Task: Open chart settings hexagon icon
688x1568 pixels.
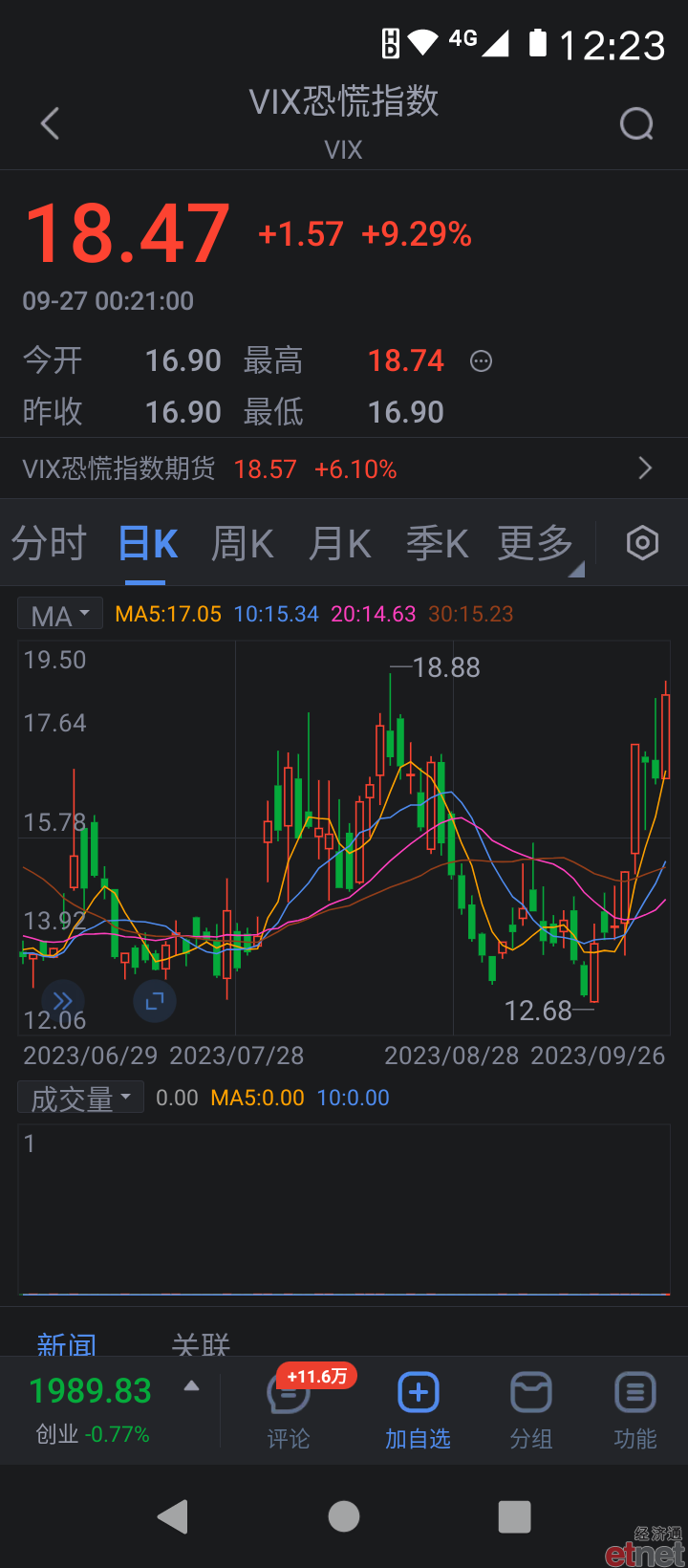Action: [642, 543]
